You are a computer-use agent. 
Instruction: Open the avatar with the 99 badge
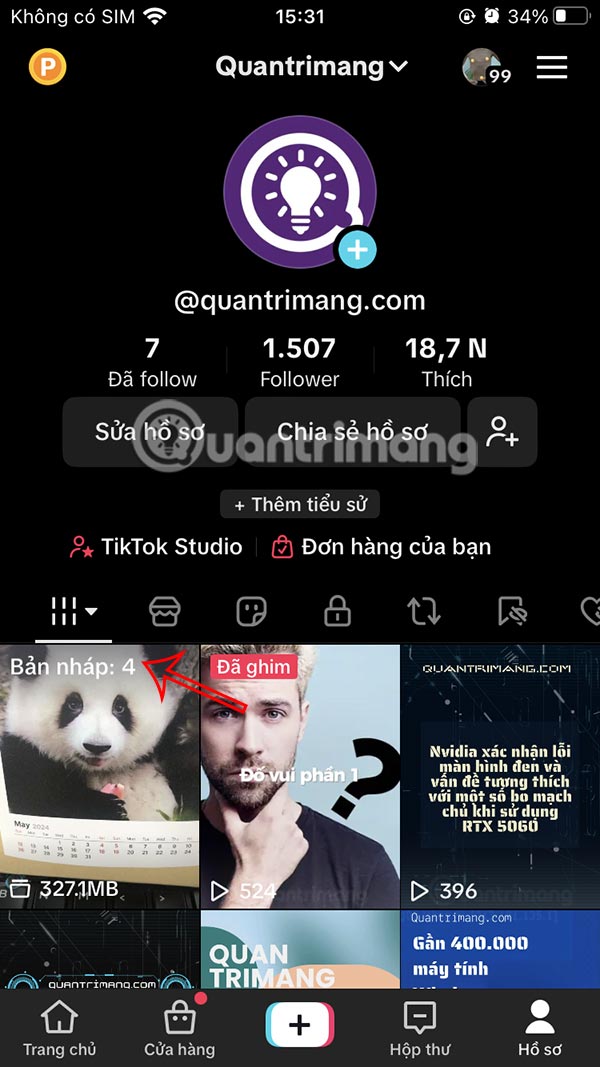pyautogui.click(x=484, y=68)
